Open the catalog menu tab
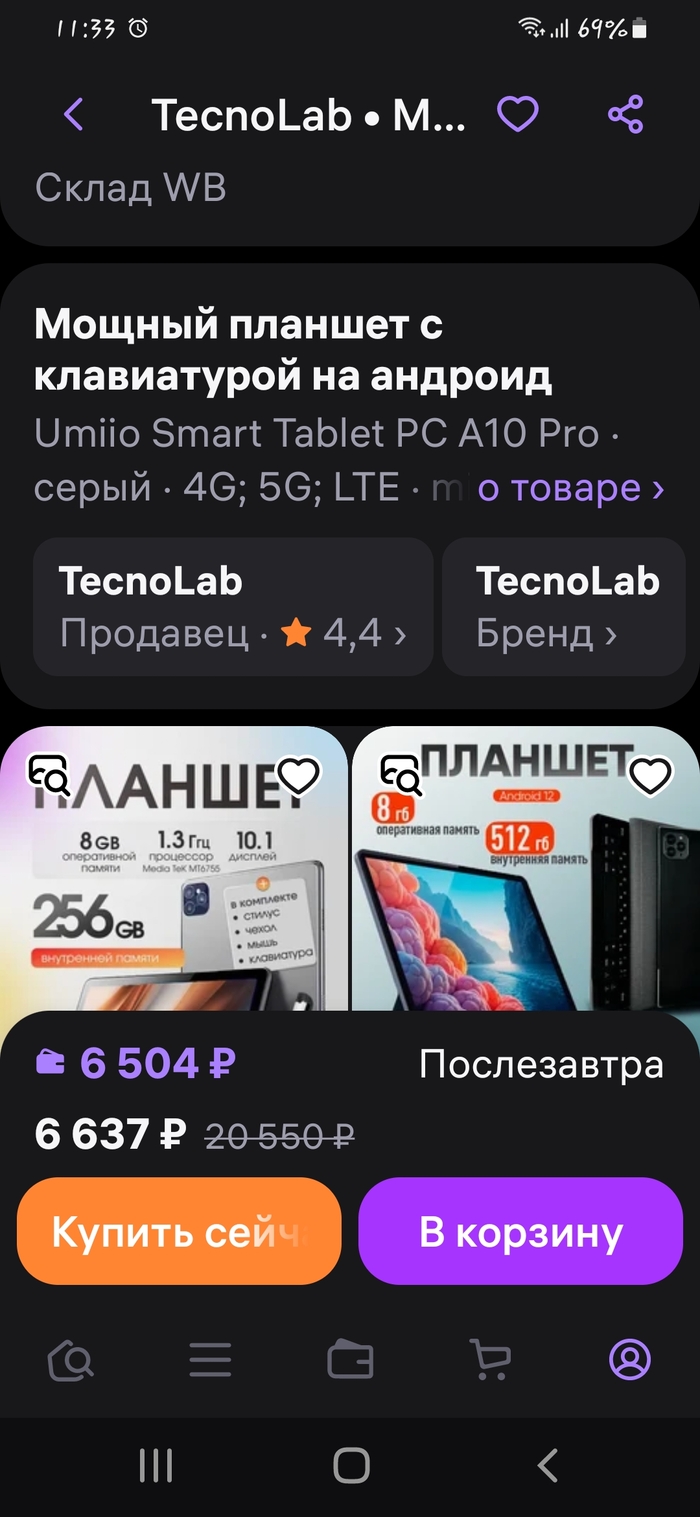The image size is (700, 1517). (210, 1360)
